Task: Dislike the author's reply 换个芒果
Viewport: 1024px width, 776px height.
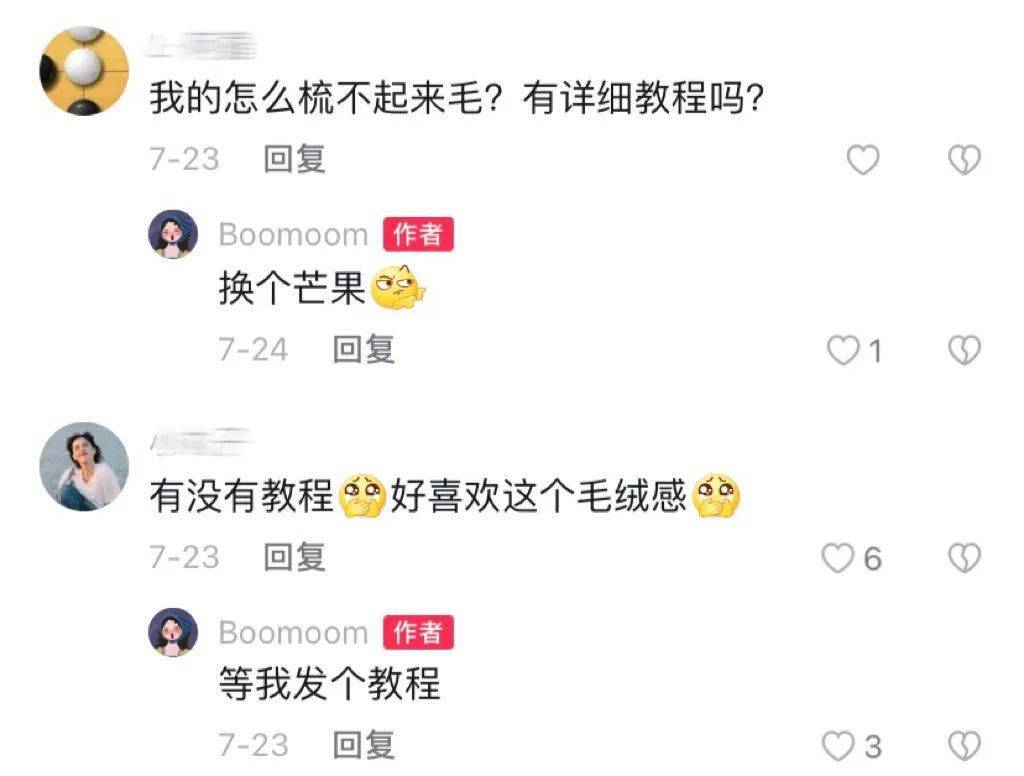Action: pyautogui.click(x=964, y=350)
